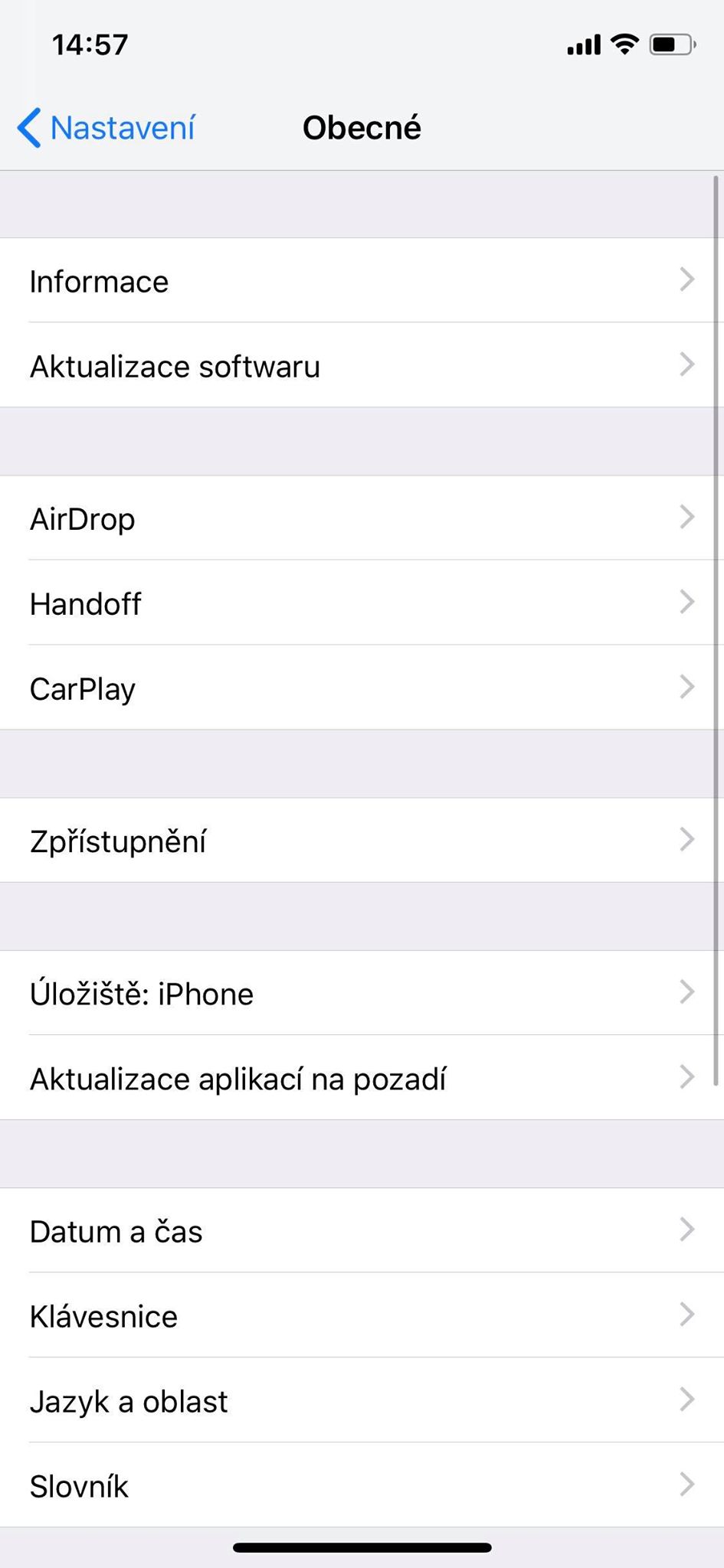
Task: Open AirDrop settings
Action: (360, 518)
